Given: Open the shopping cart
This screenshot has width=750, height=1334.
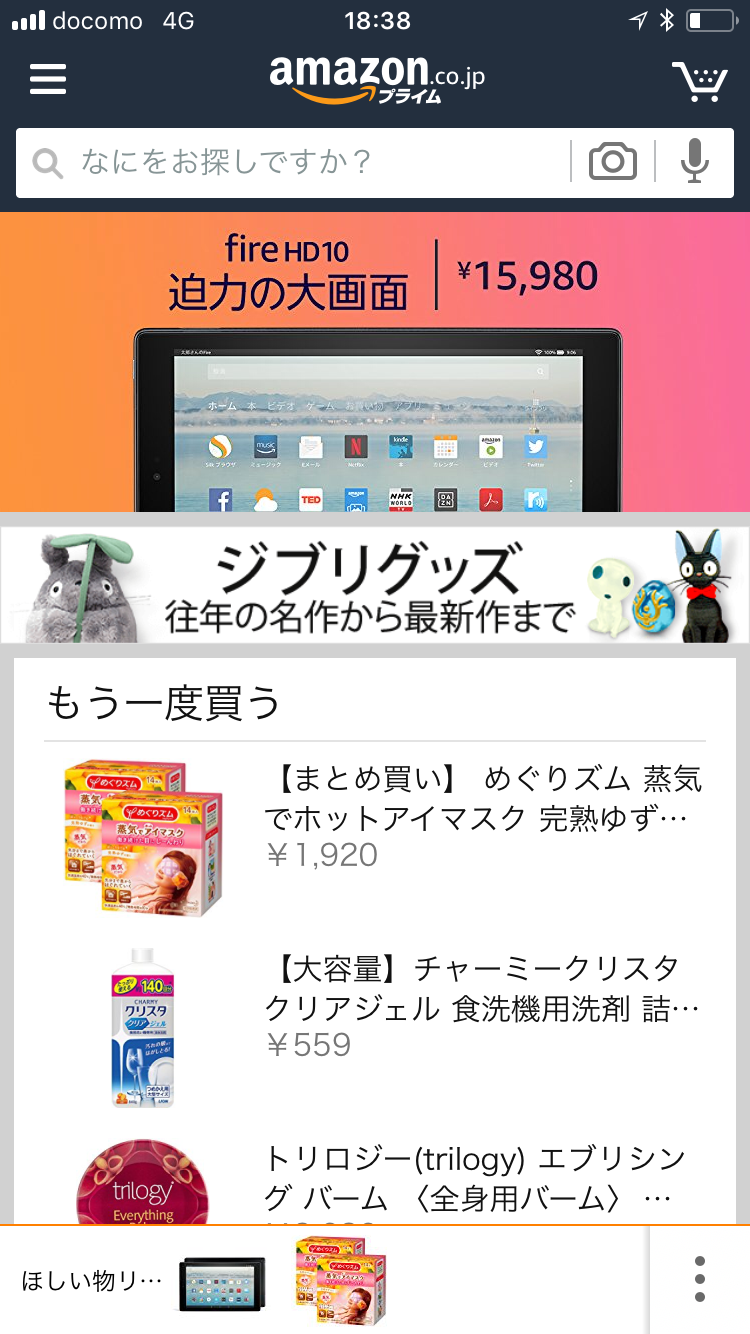Looking at the screenshot, I should pyautogui.click(x=699, y=81).
